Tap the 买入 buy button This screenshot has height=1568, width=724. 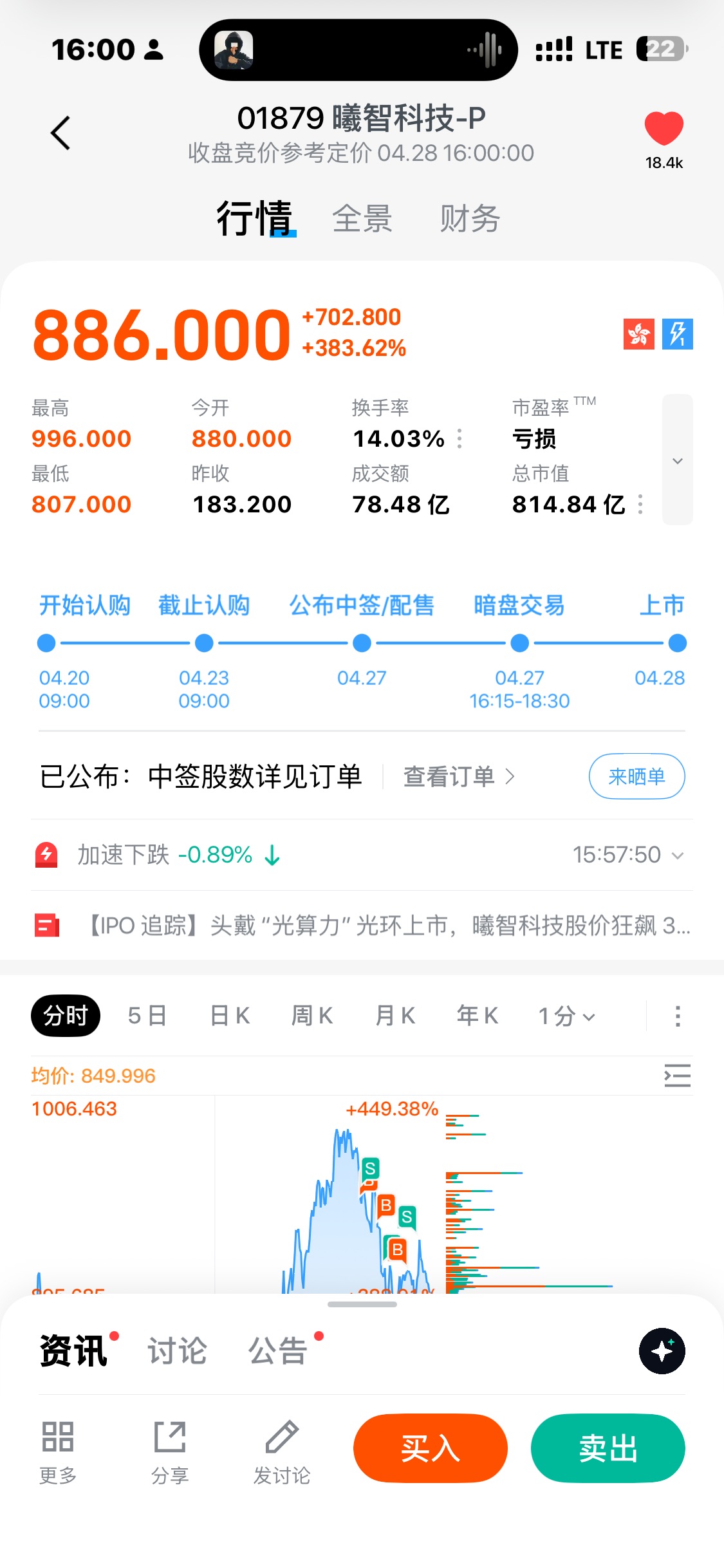point(430,1448)
